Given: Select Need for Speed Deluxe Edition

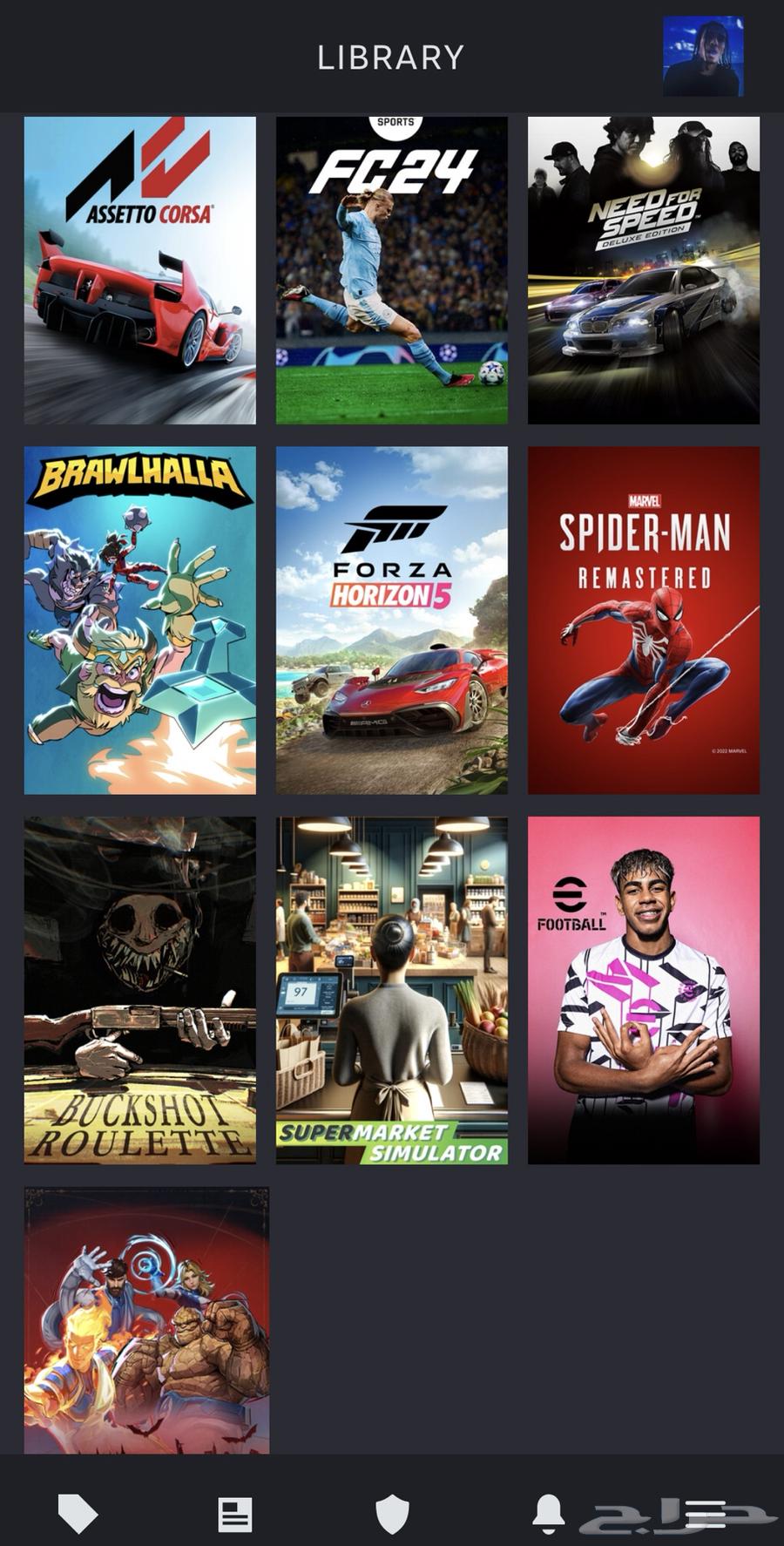Looking at the screenshot, I should pos(643,270).
